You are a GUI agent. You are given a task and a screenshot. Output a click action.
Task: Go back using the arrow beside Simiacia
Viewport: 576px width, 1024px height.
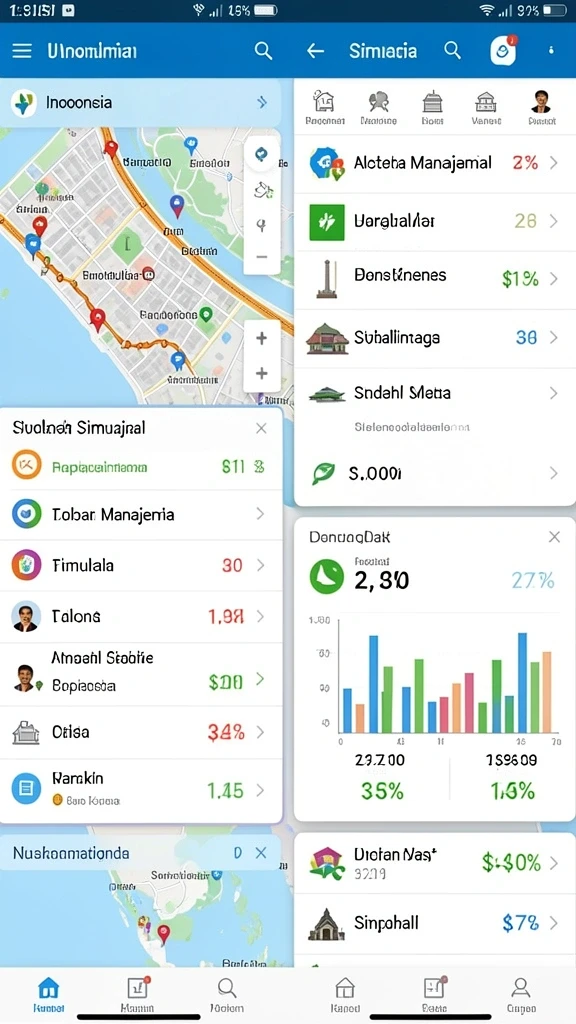pyautogui.click(x=315, y=51)
